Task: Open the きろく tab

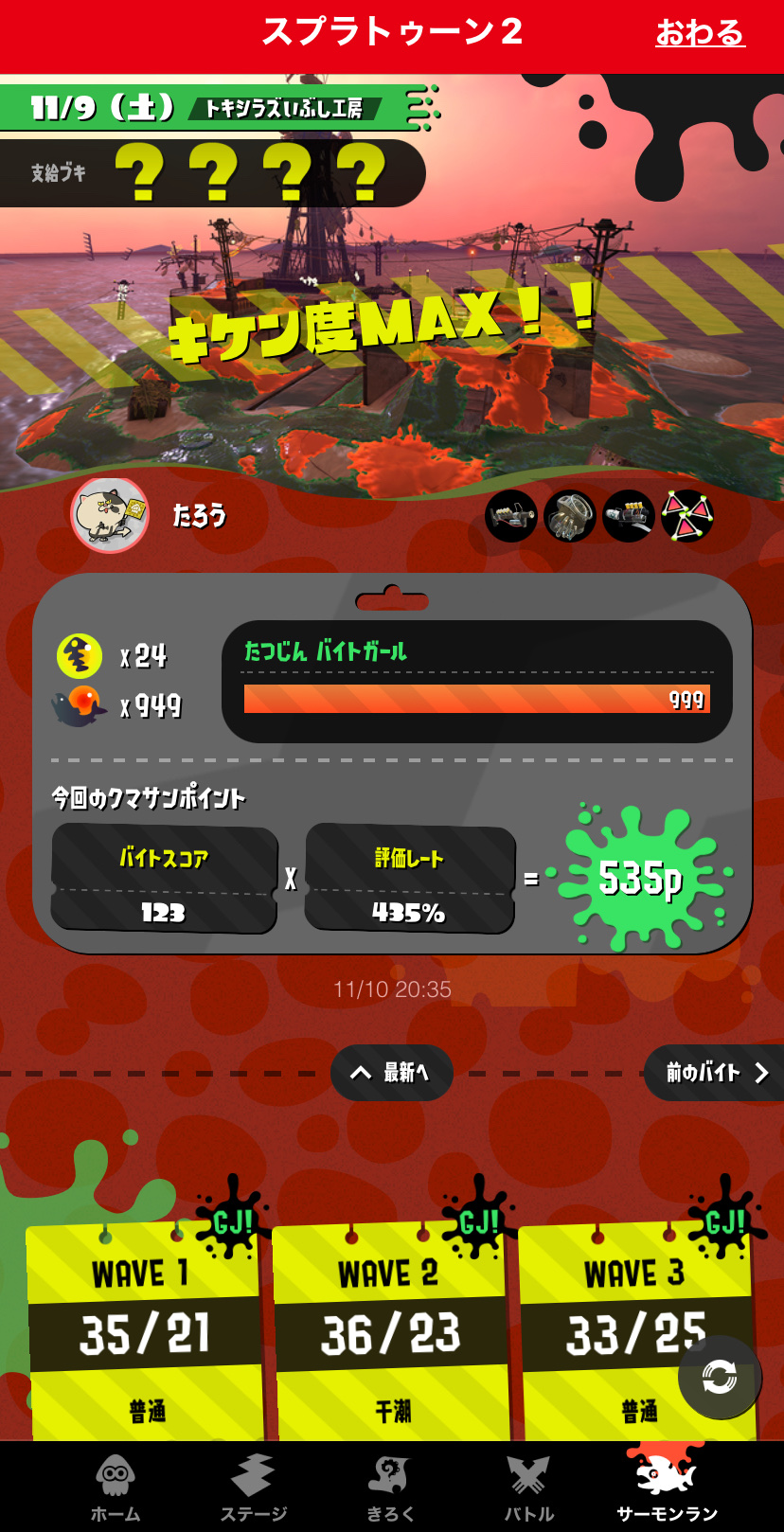Action: coord(390,1487)
